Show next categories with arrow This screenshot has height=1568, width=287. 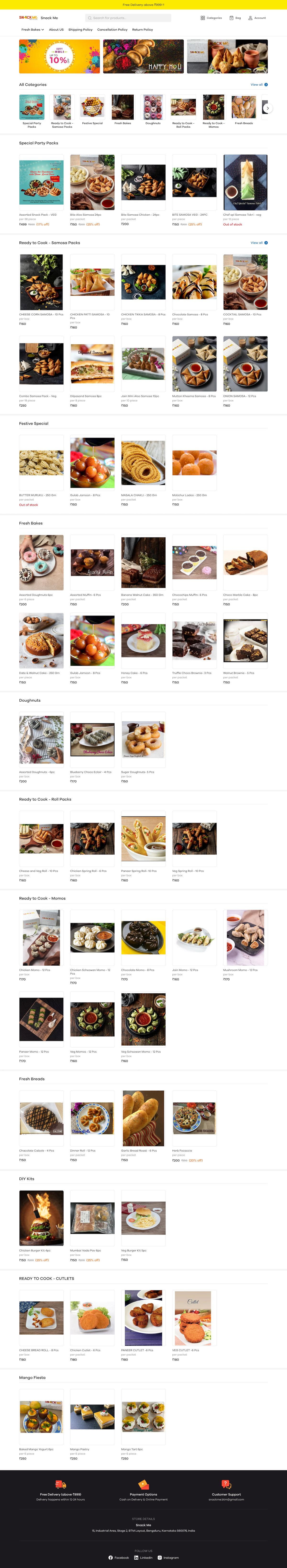267,108
